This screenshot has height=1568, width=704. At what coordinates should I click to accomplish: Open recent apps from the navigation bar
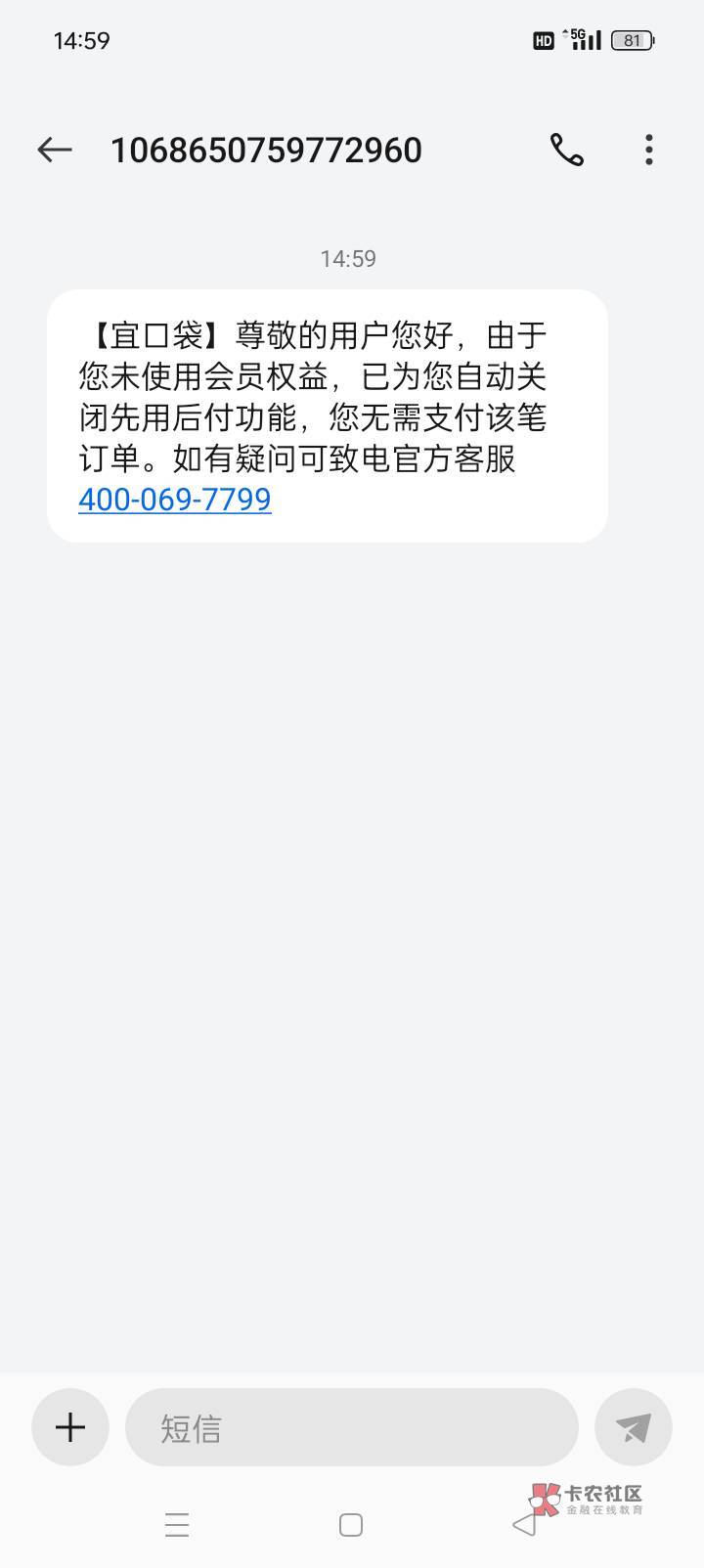tap(177, 1525)
